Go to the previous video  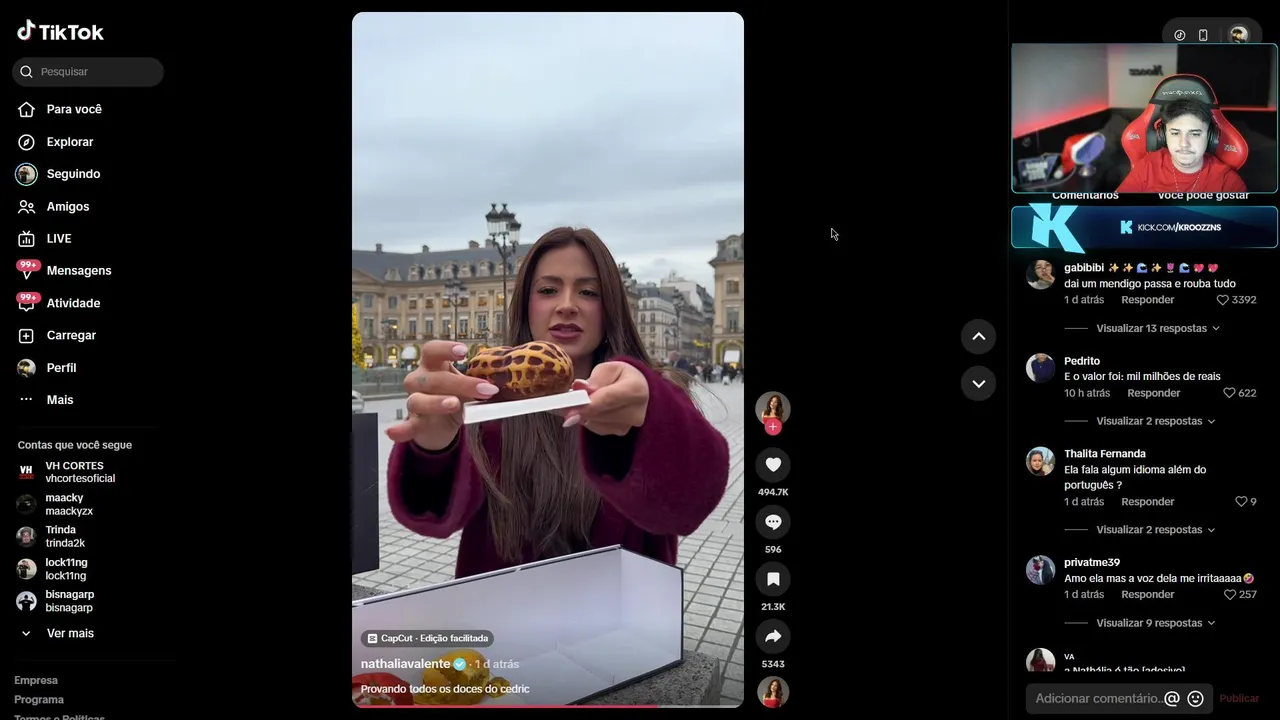[978, 336]
